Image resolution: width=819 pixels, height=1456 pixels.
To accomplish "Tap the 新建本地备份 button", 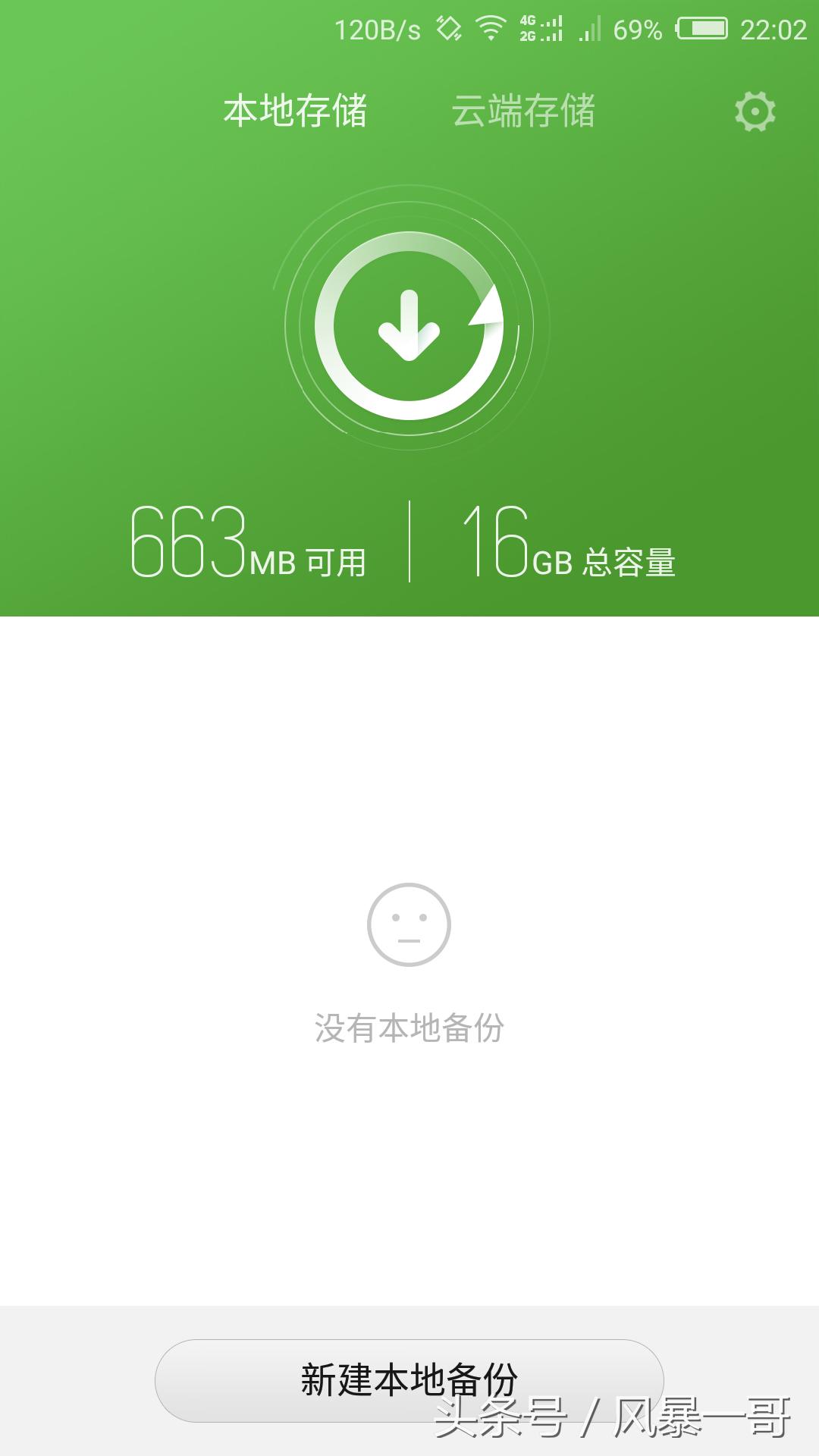I will point(409,1379).
